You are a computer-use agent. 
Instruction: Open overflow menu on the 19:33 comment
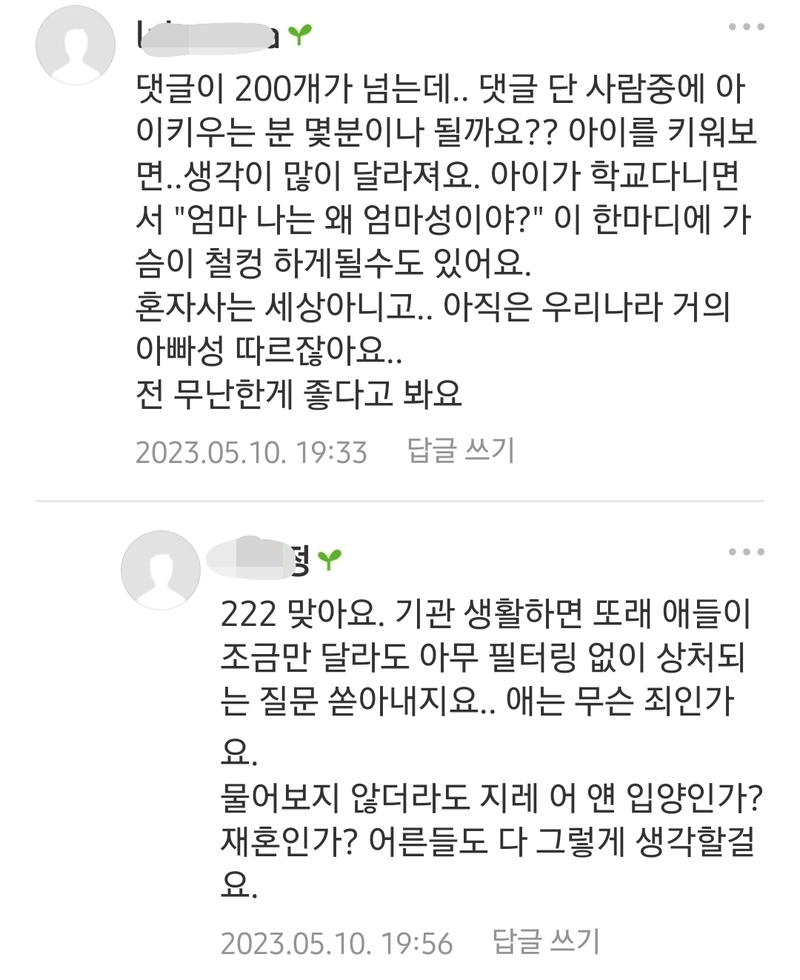(746, 27)
